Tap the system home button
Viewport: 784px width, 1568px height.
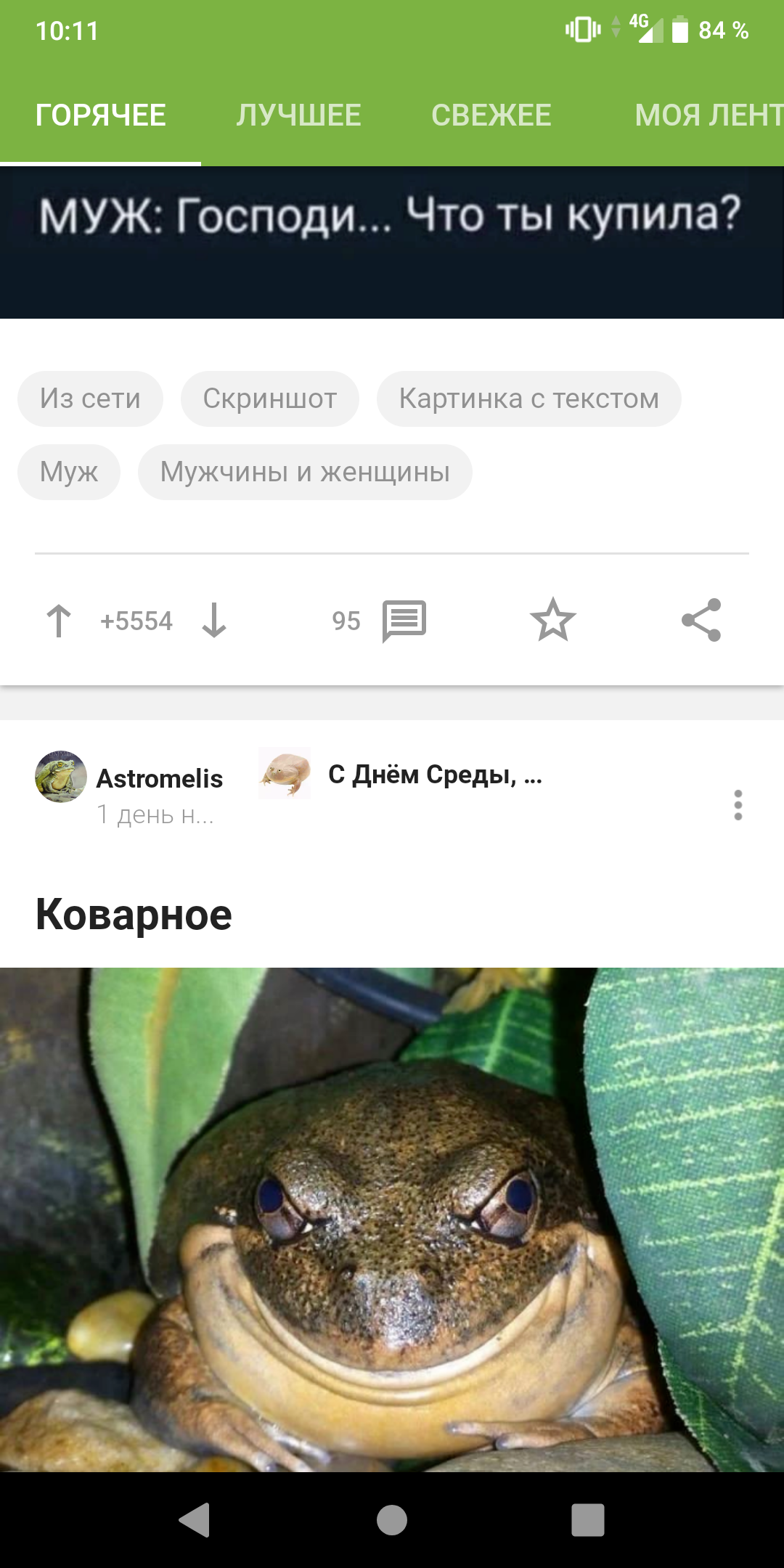[392, 1520]
